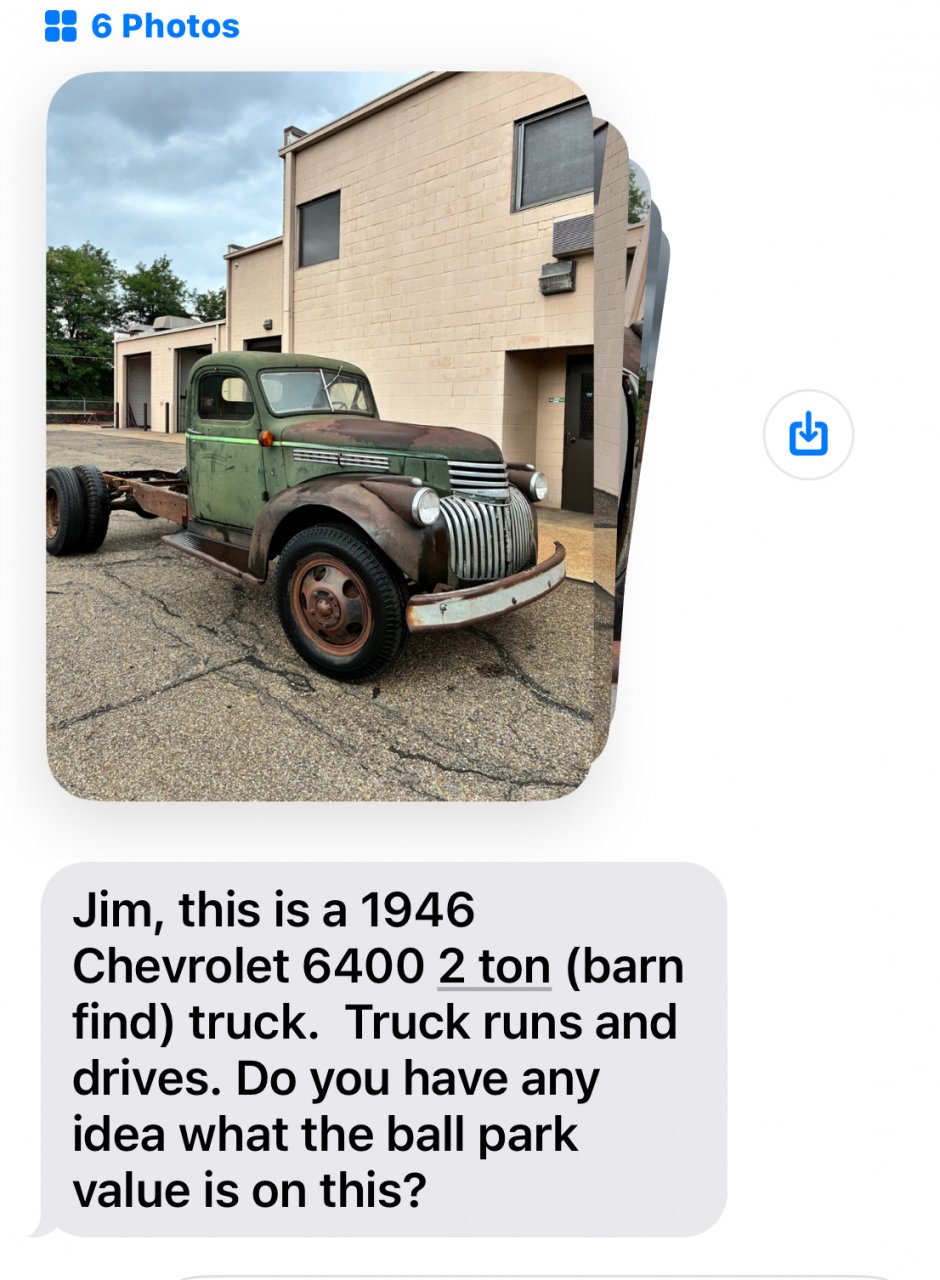Screen dimensions: 940x1280
Task: Open the 6 Photos grid link
Action: (143, 26)
